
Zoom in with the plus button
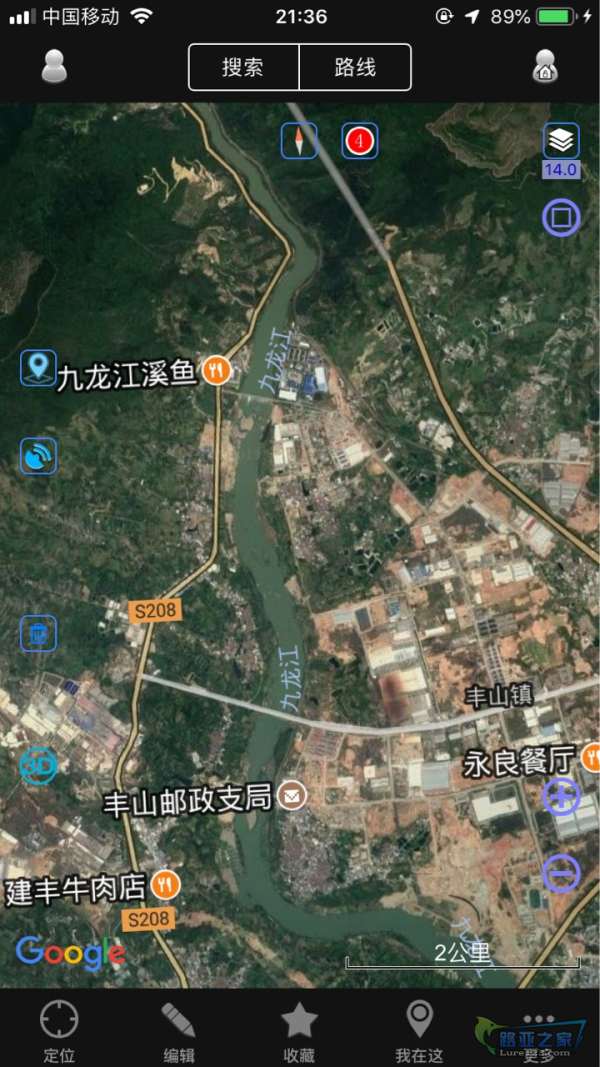tap(561, 797)
